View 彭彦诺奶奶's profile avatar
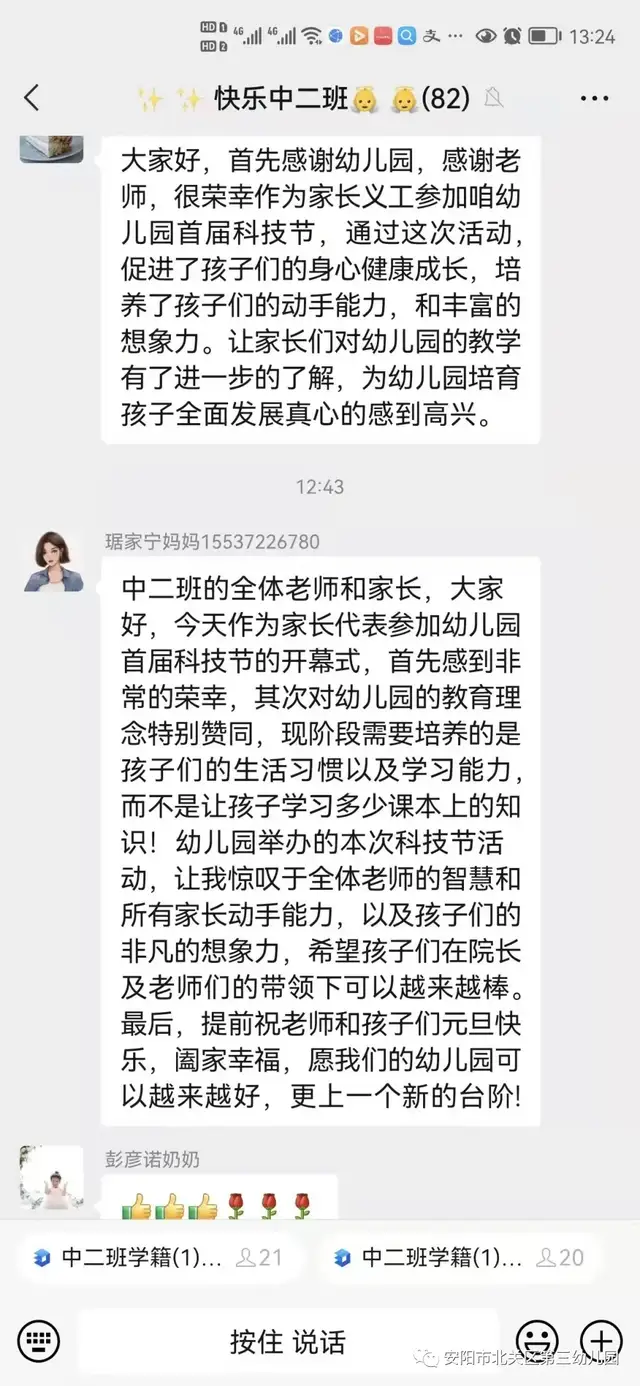This screenshot has height=1386, width=640. (51, 1177)
